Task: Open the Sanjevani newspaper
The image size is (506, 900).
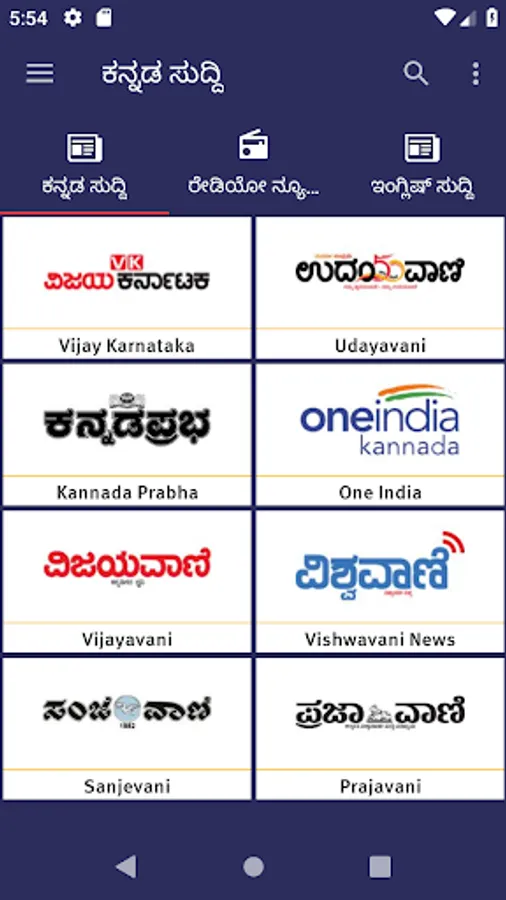Action: [x=127, y=728]
